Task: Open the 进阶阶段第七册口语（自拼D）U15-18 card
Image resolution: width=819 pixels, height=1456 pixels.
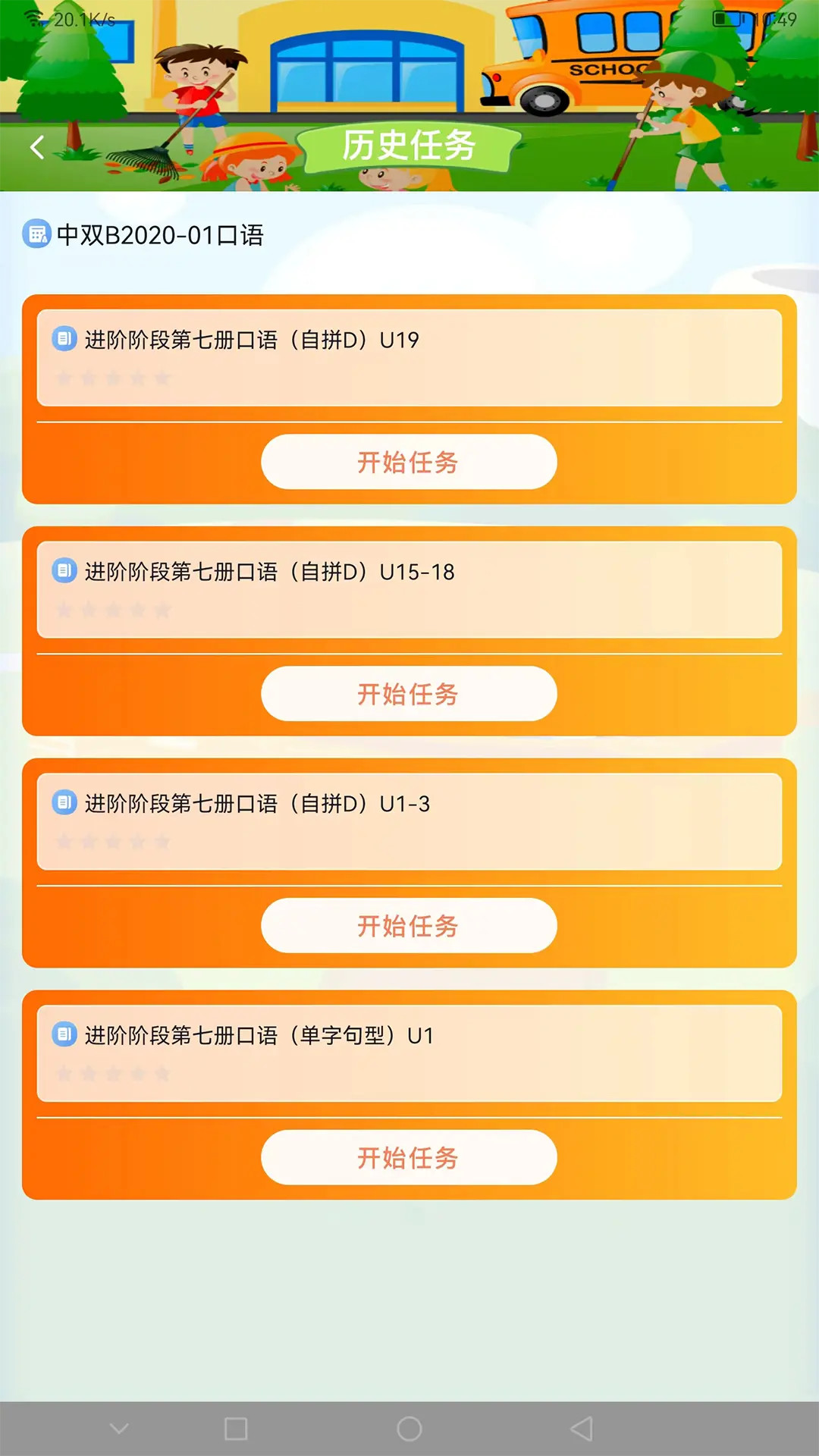Action: pyautogui.click(x=409, y=589)
